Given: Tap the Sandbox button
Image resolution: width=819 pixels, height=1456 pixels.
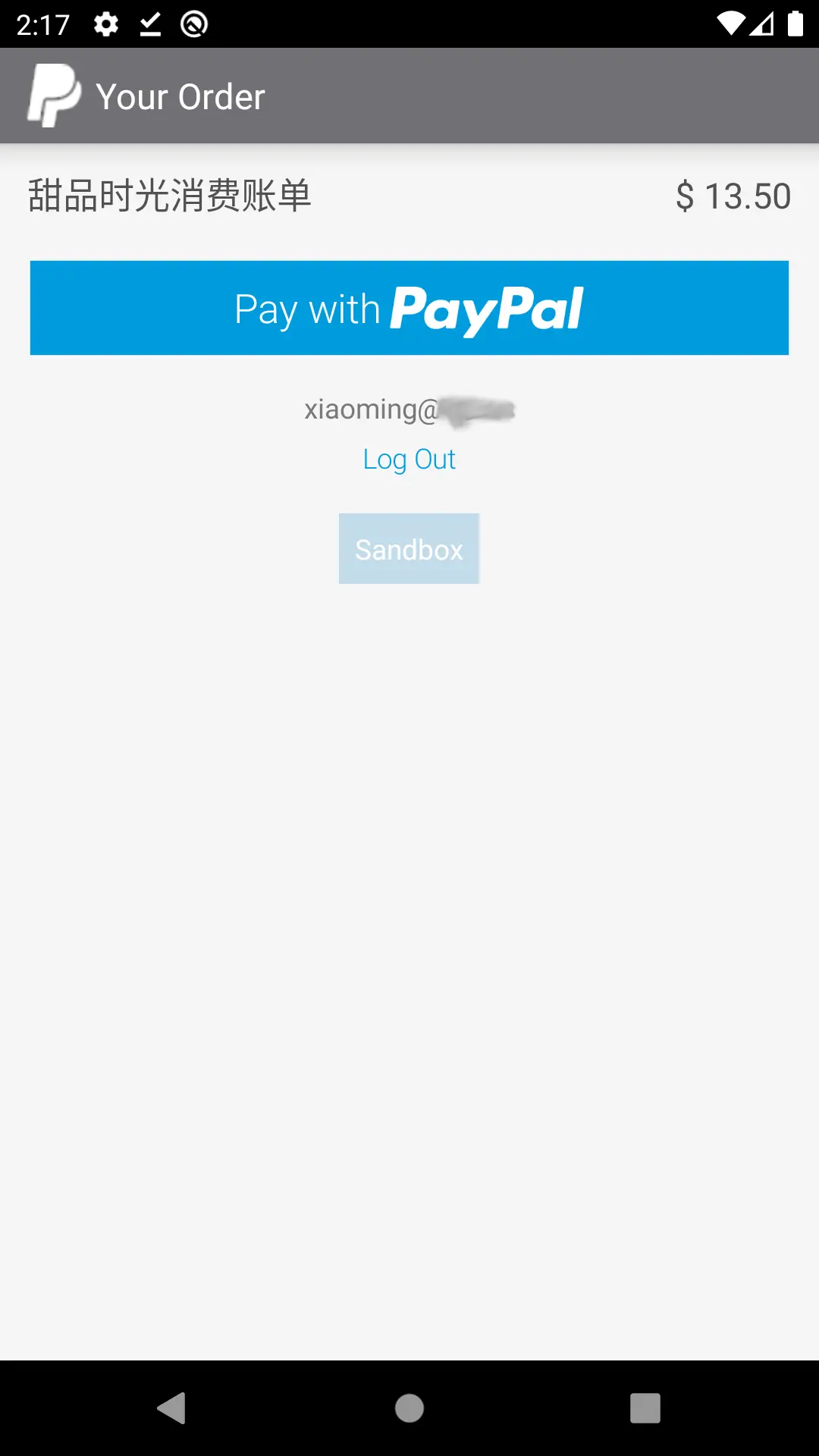Looking at the screenshot, I should point(409,549).
